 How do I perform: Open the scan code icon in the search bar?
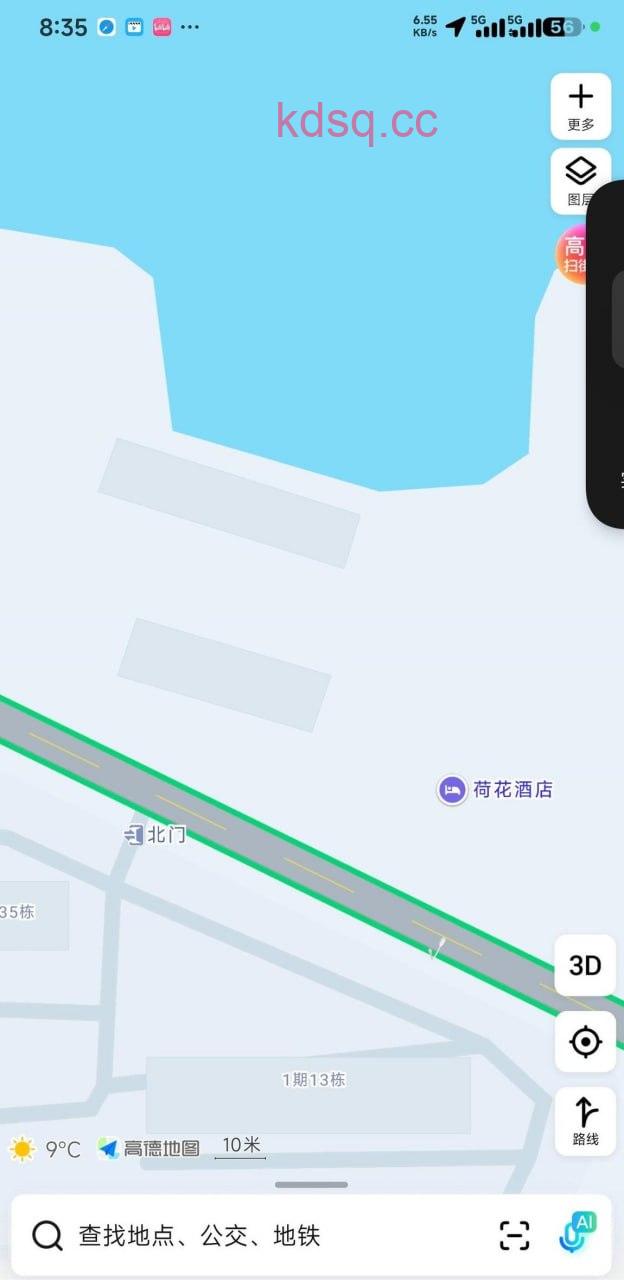[x=514, y=1236]
